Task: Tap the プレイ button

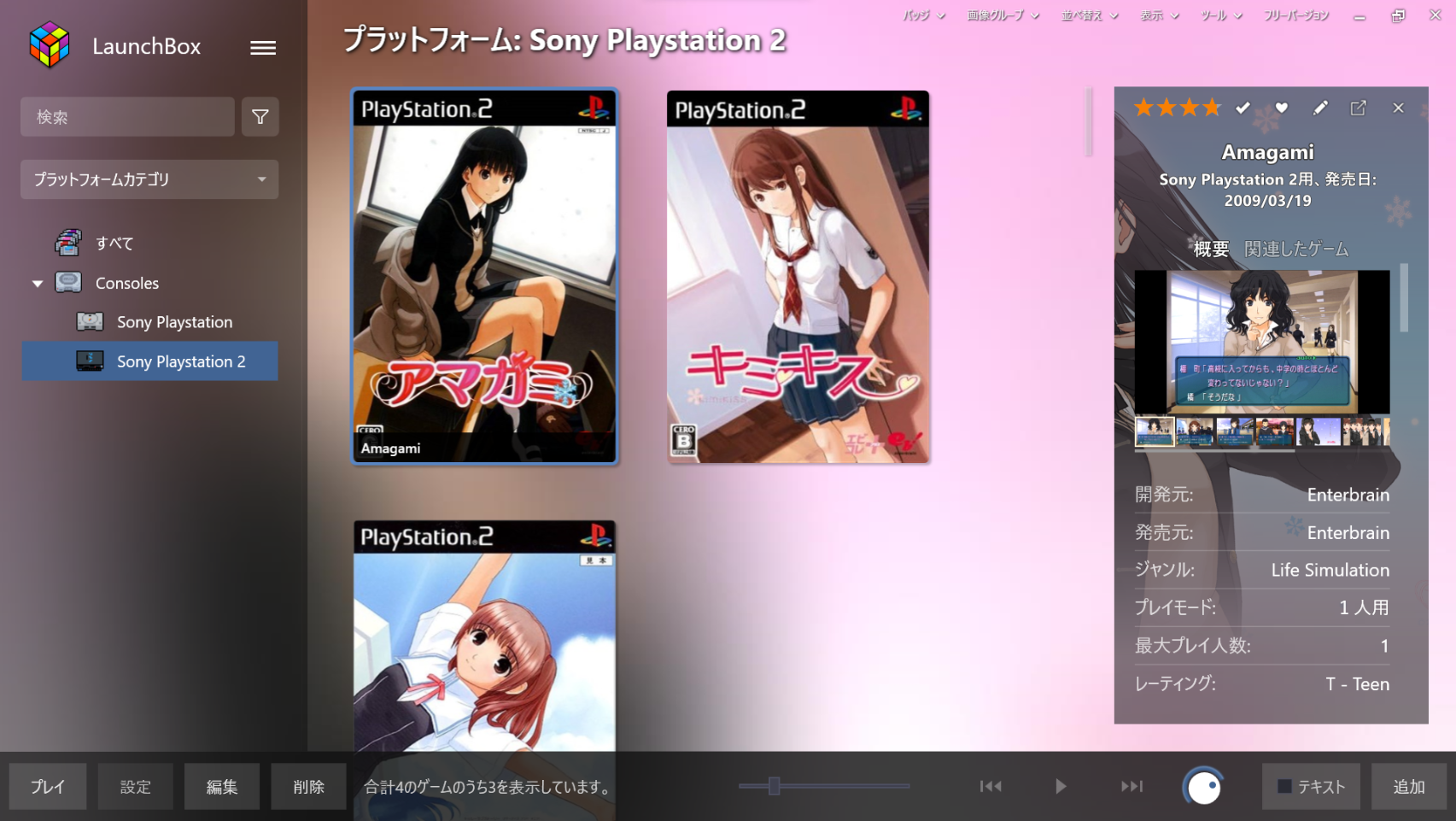Action: click(x=48, y=787)
